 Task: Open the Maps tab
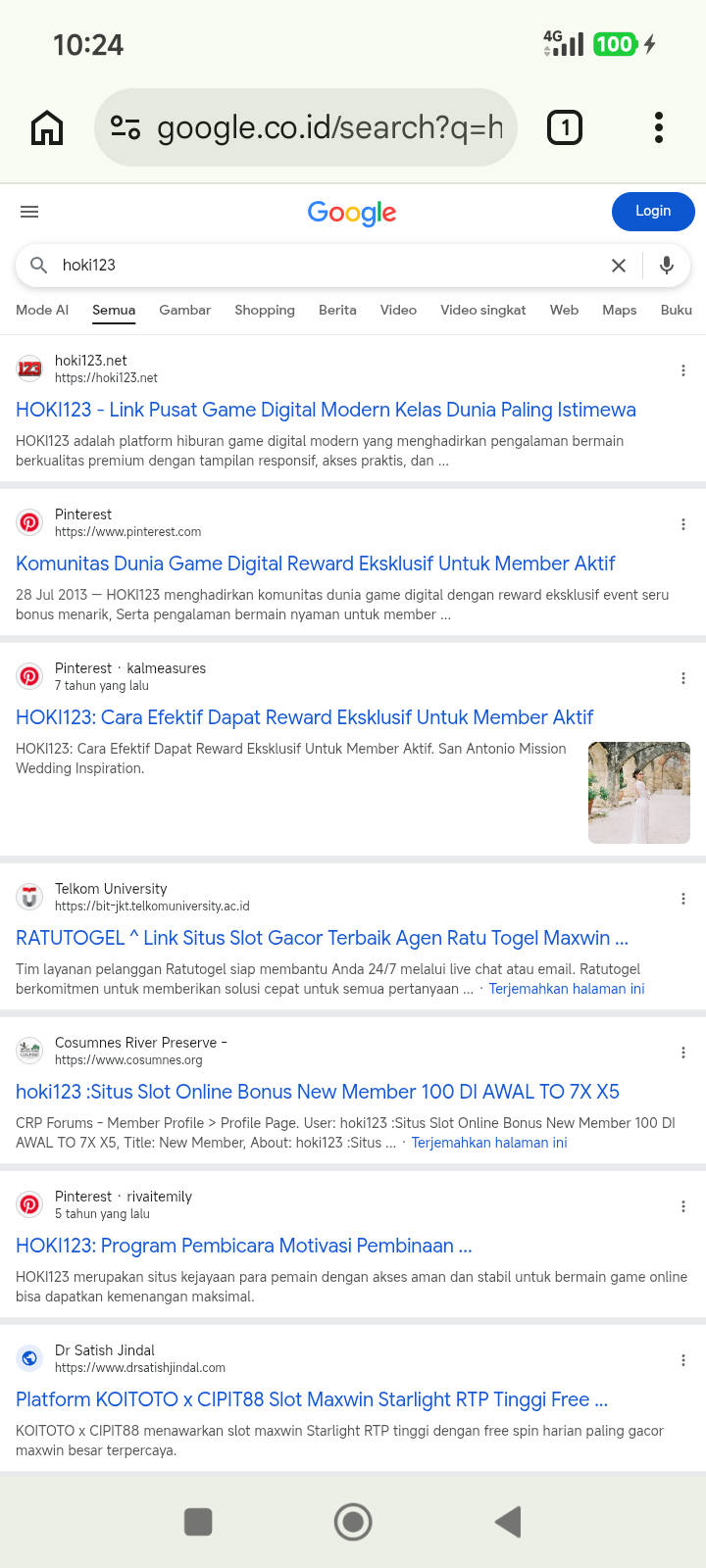620,310
